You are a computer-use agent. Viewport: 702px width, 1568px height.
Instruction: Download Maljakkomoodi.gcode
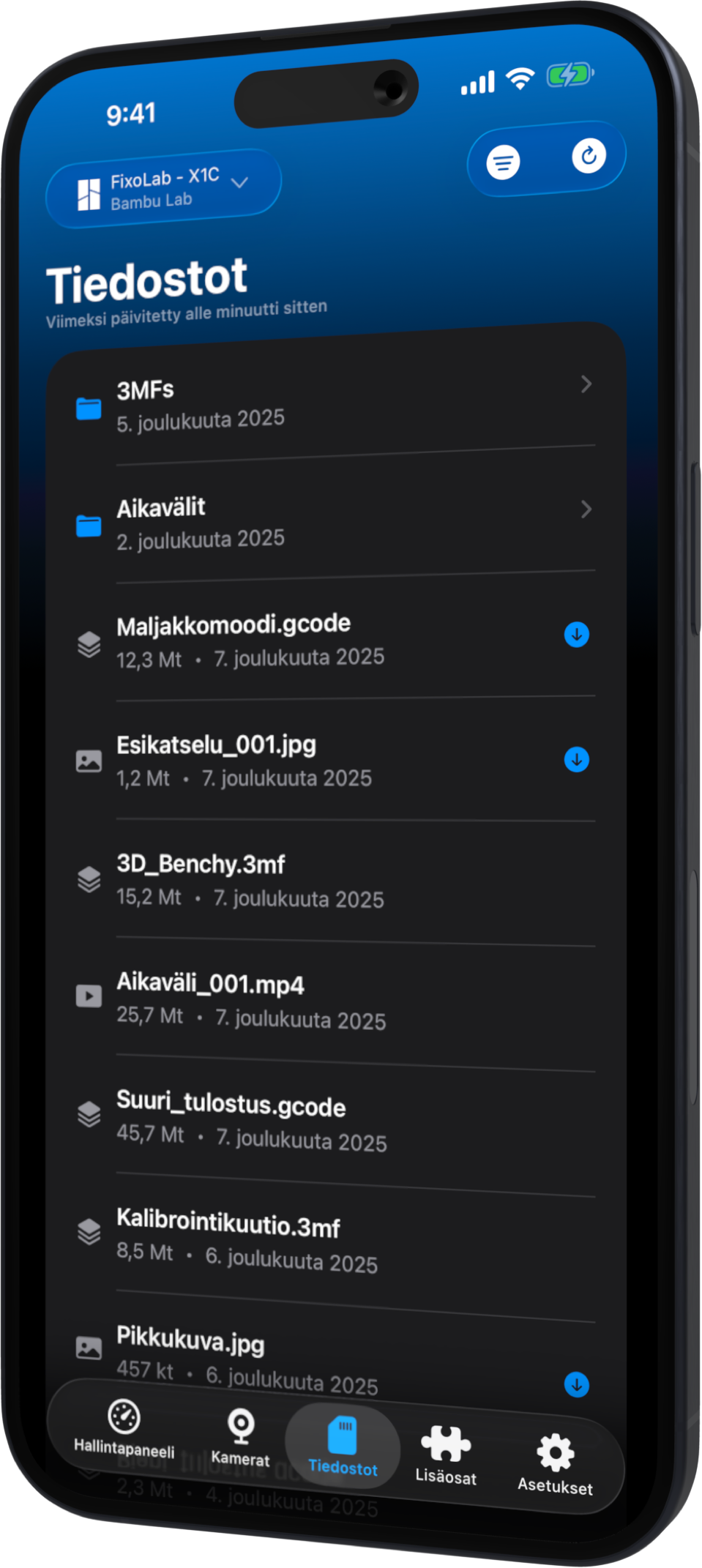point(577,635)
